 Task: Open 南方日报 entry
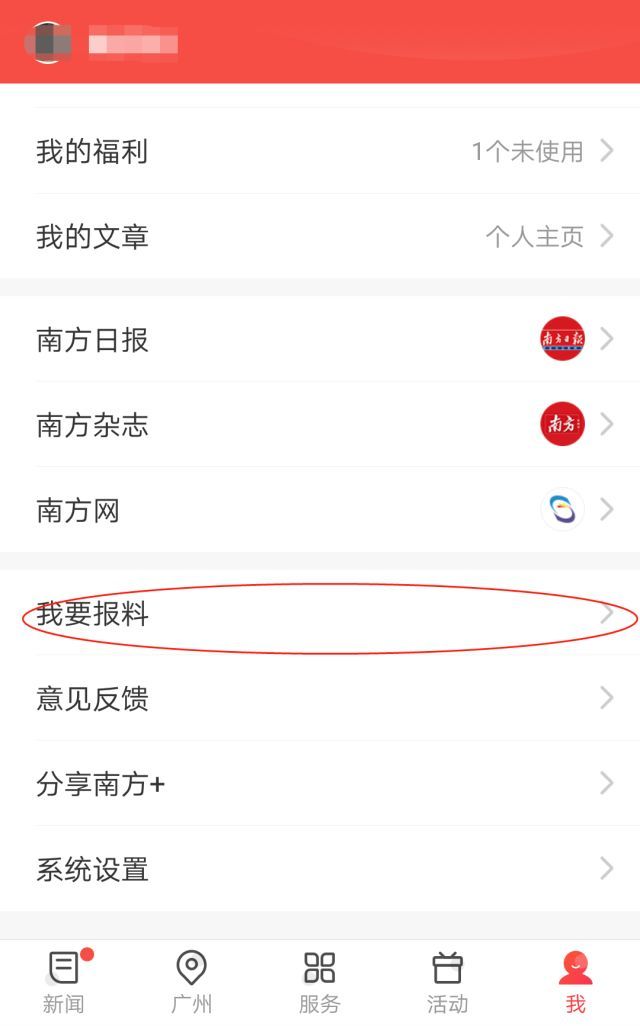pos(320,340)
